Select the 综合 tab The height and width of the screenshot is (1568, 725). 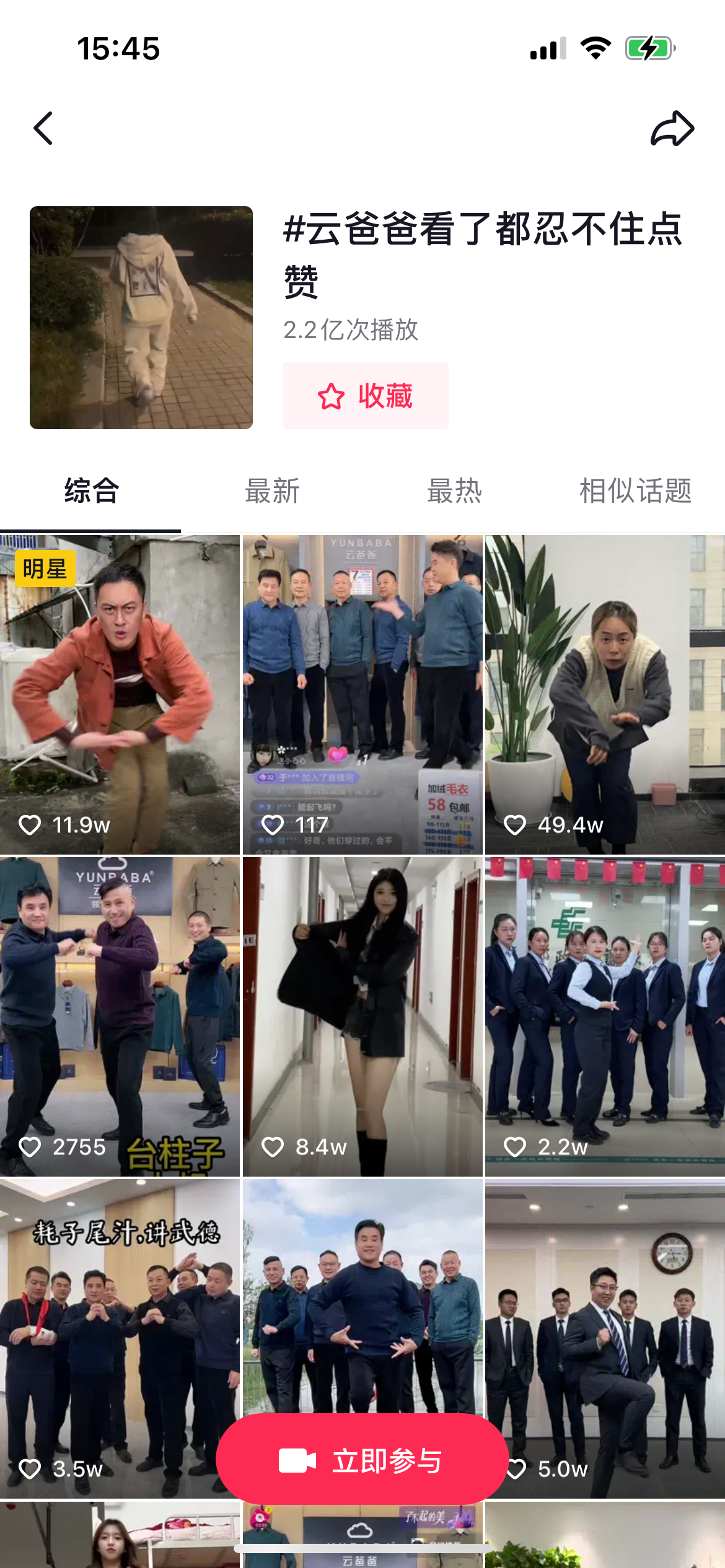tap(91, 491)
